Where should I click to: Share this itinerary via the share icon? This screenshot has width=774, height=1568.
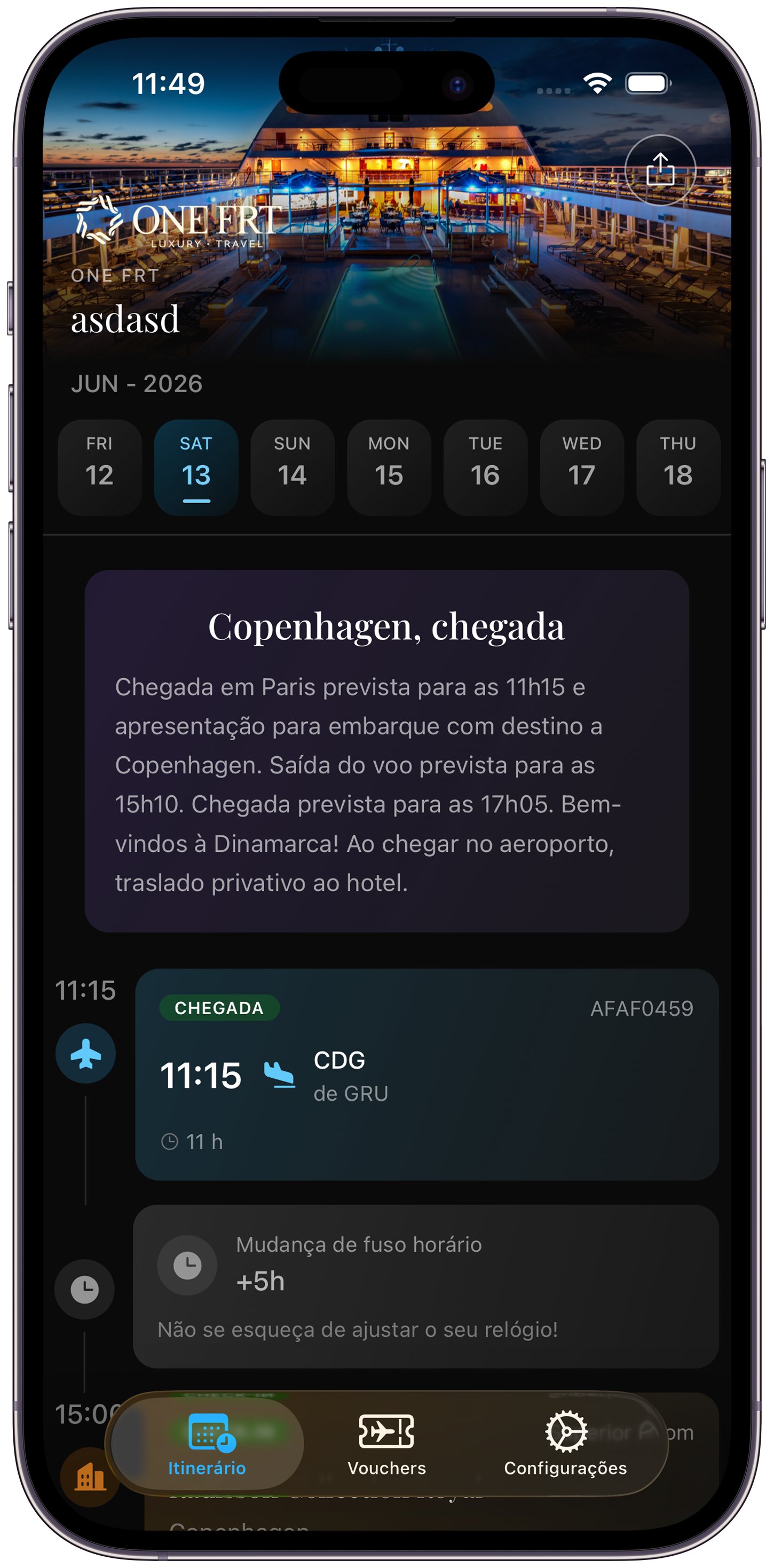click(x=660, y=170)
